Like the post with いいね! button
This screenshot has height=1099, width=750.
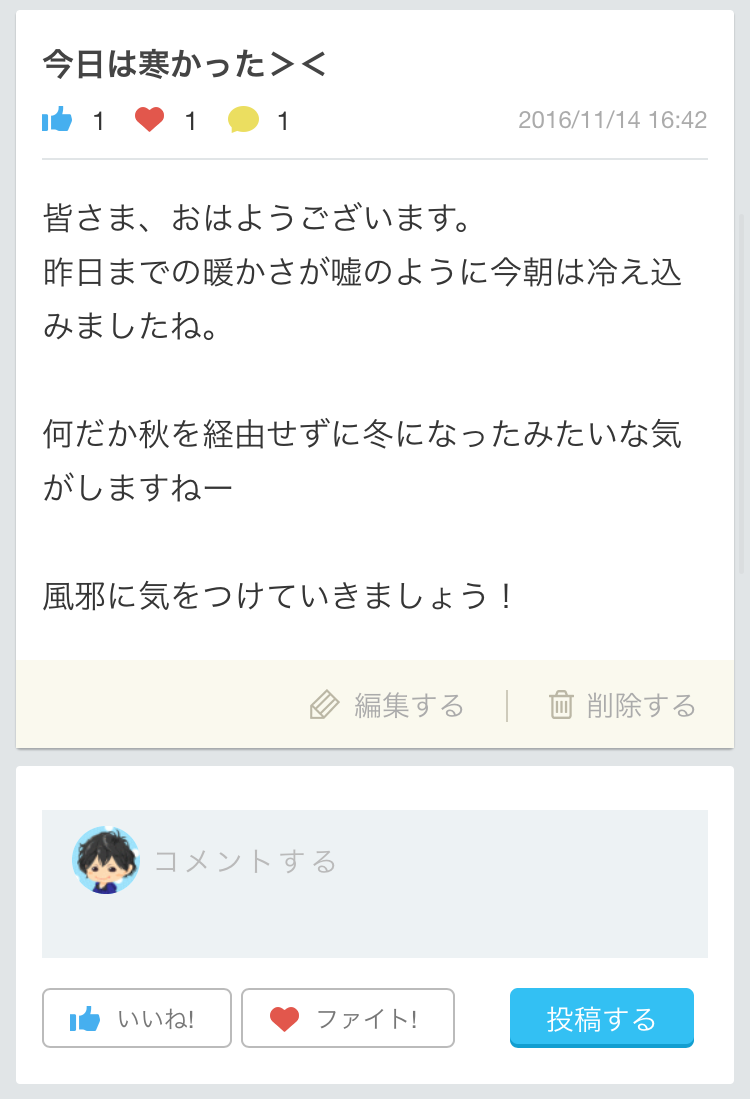pyautogui.click(x=137, y=1018)
